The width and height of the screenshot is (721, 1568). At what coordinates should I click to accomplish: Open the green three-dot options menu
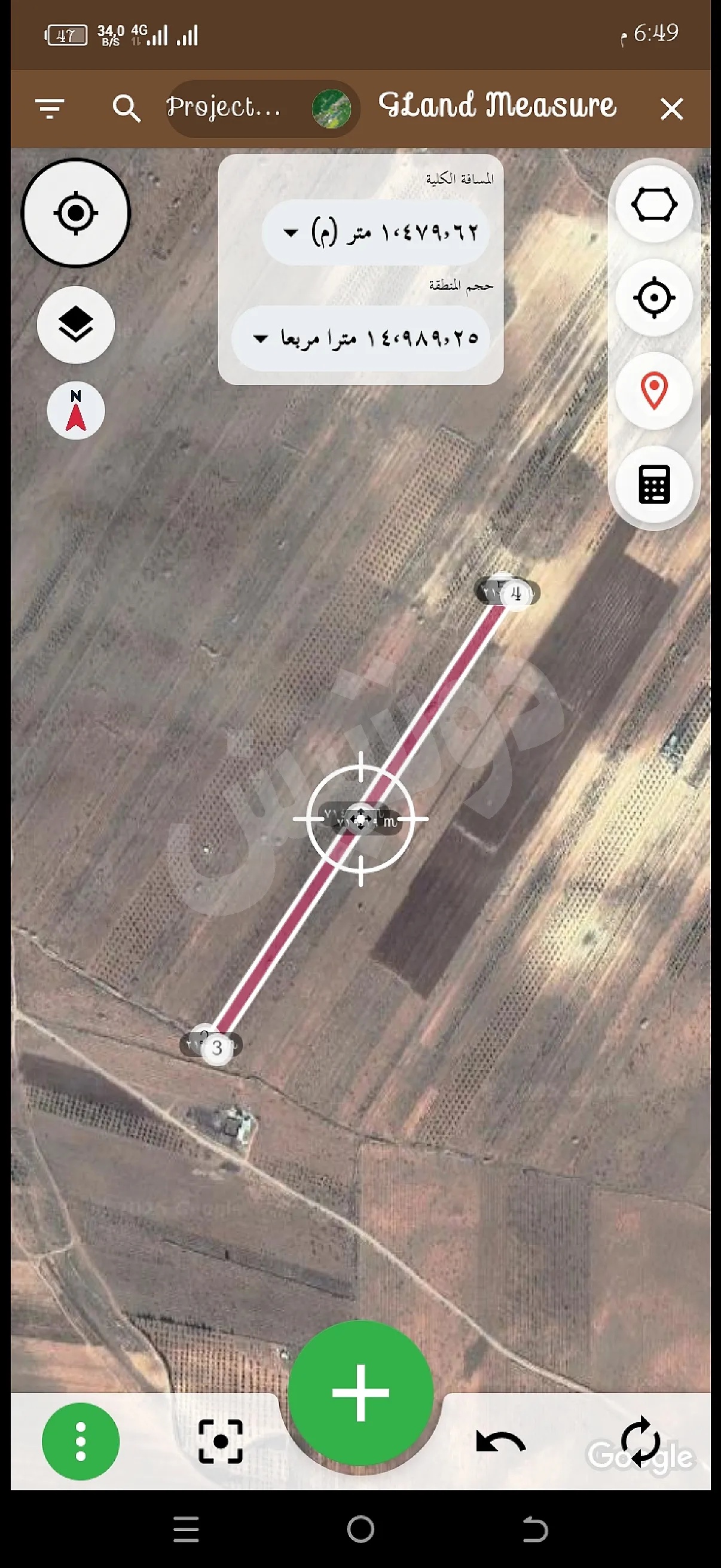[80, 1441]
